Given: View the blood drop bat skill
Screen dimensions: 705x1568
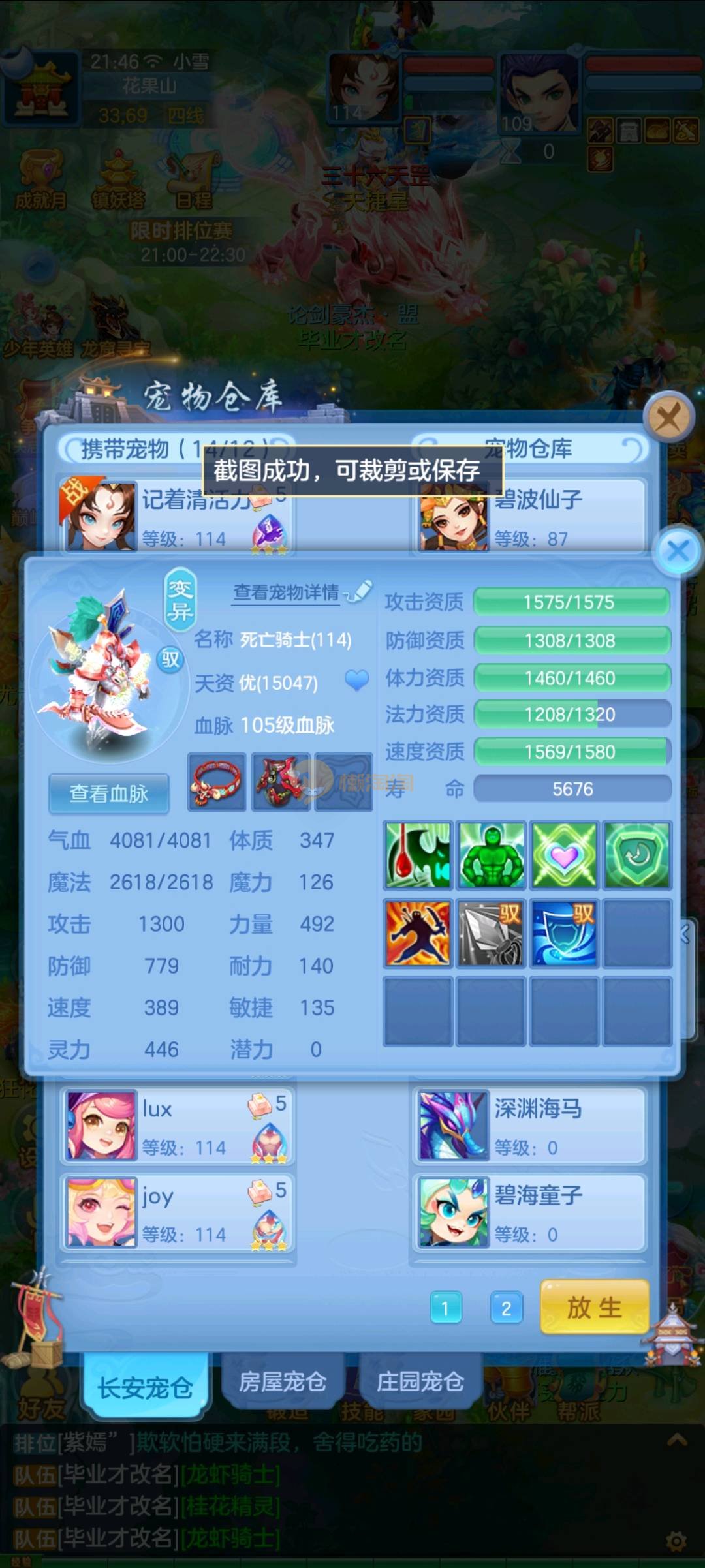Looking at the screenshot, I should pos(418,855).
